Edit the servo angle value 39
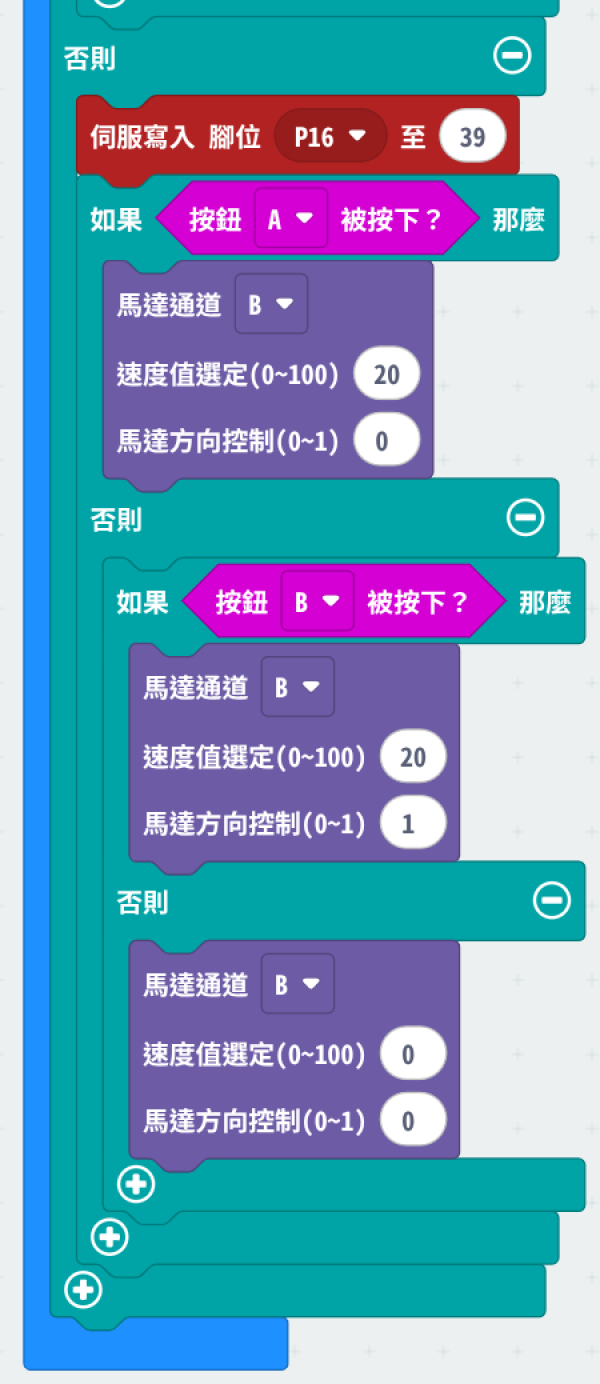 [472, 137]
